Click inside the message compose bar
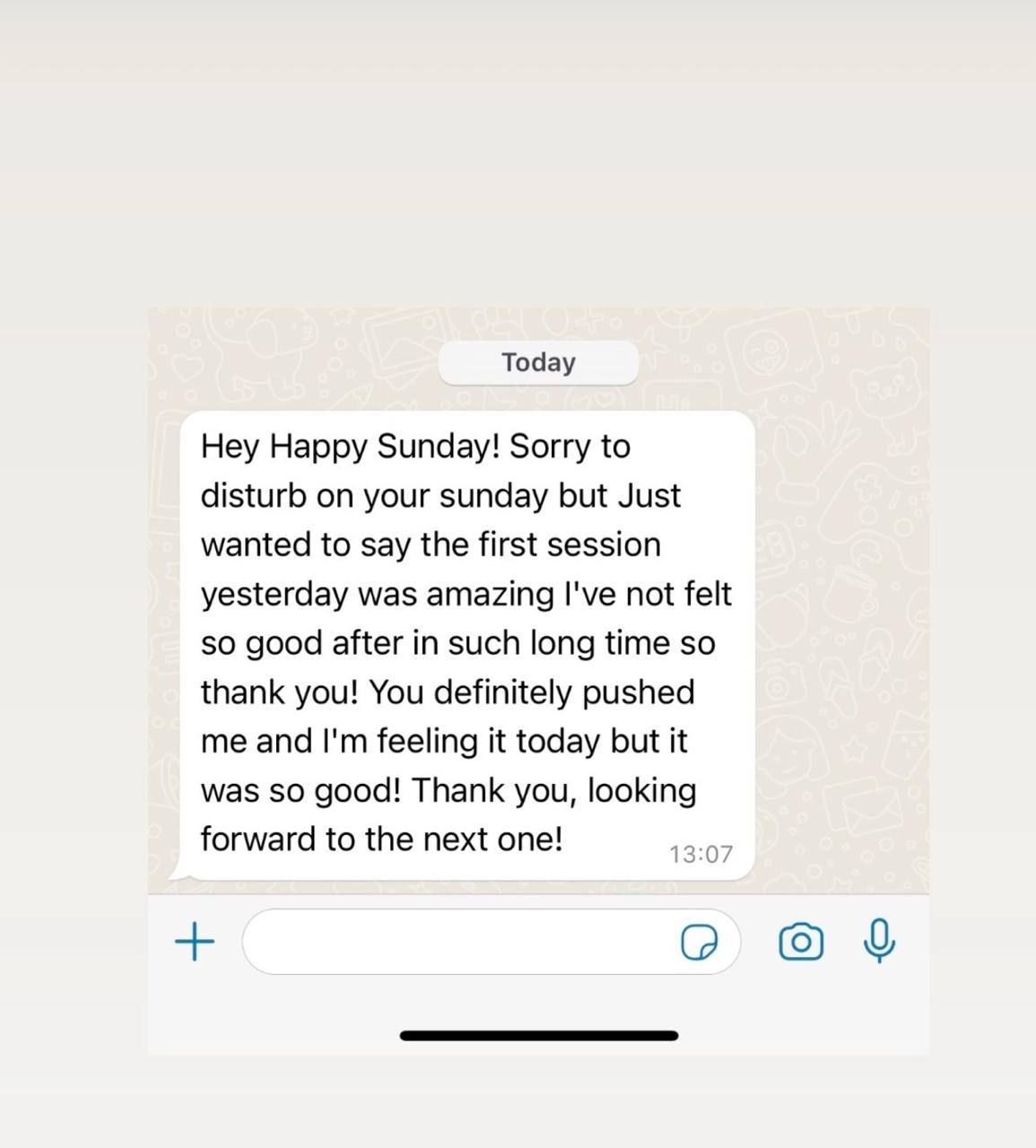 448,942
